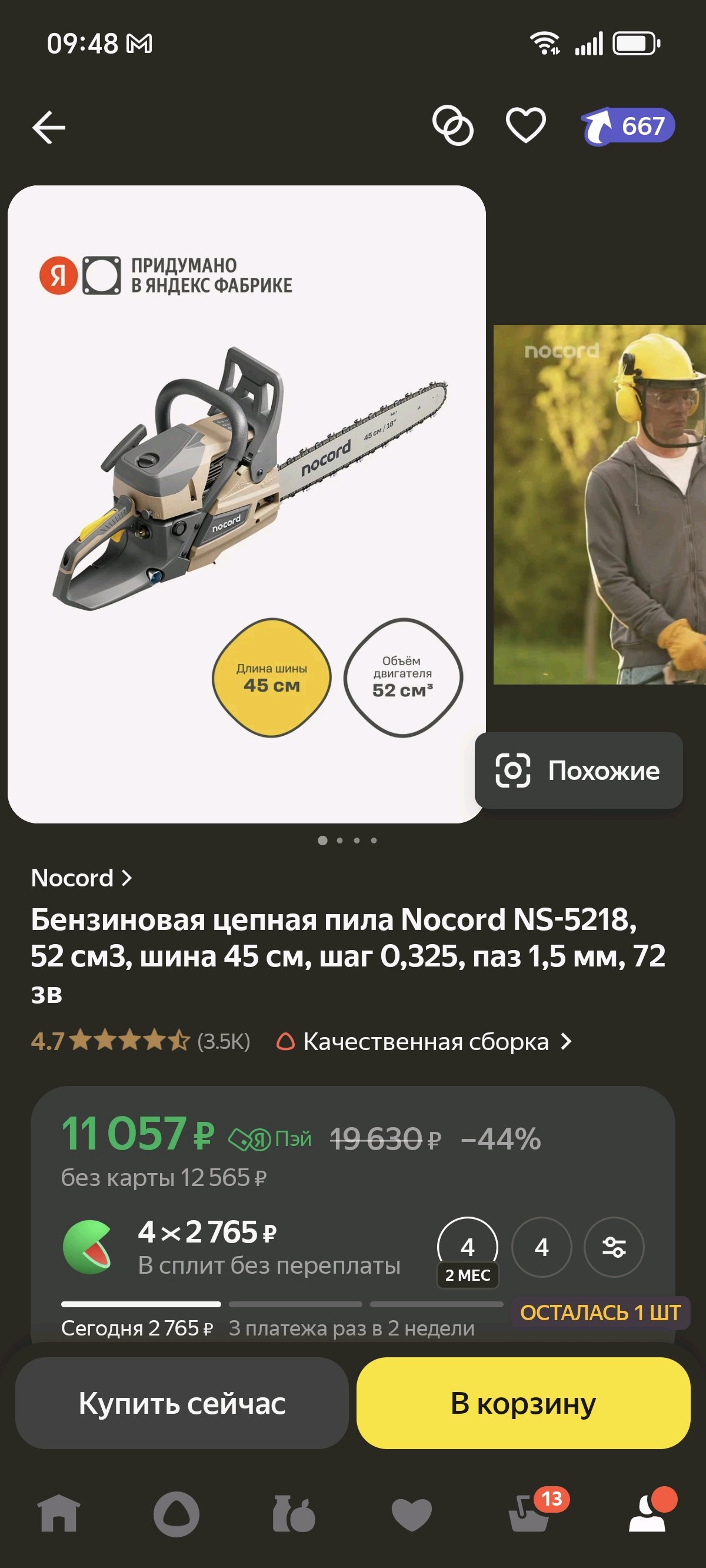The height and width of the screenshot is (1568, 706).
Task: Open the Alice assistant tab
Action: 176,1514
